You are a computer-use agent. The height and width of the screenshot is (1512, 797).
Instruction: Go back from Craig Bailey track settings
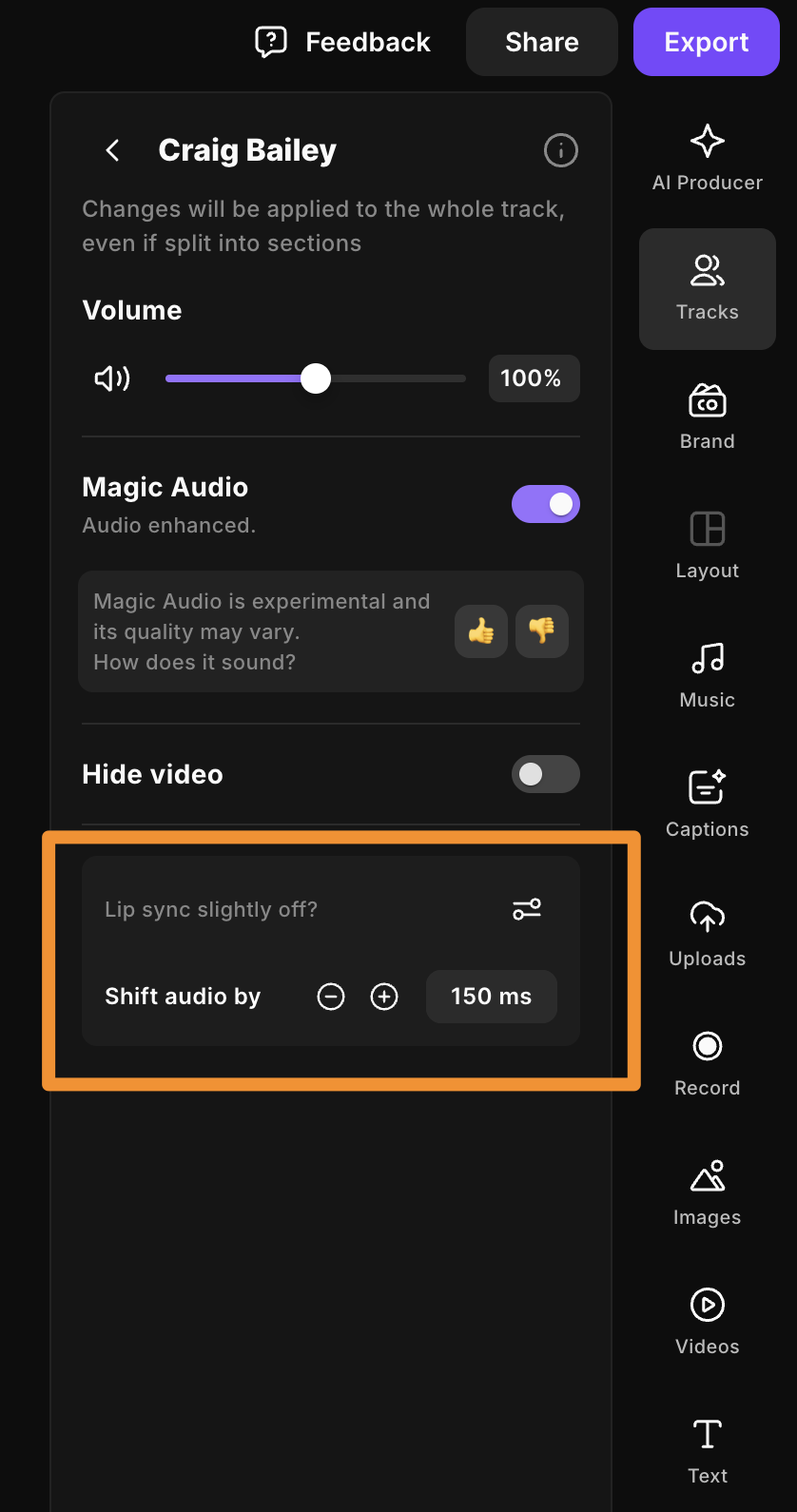(112, 150)
